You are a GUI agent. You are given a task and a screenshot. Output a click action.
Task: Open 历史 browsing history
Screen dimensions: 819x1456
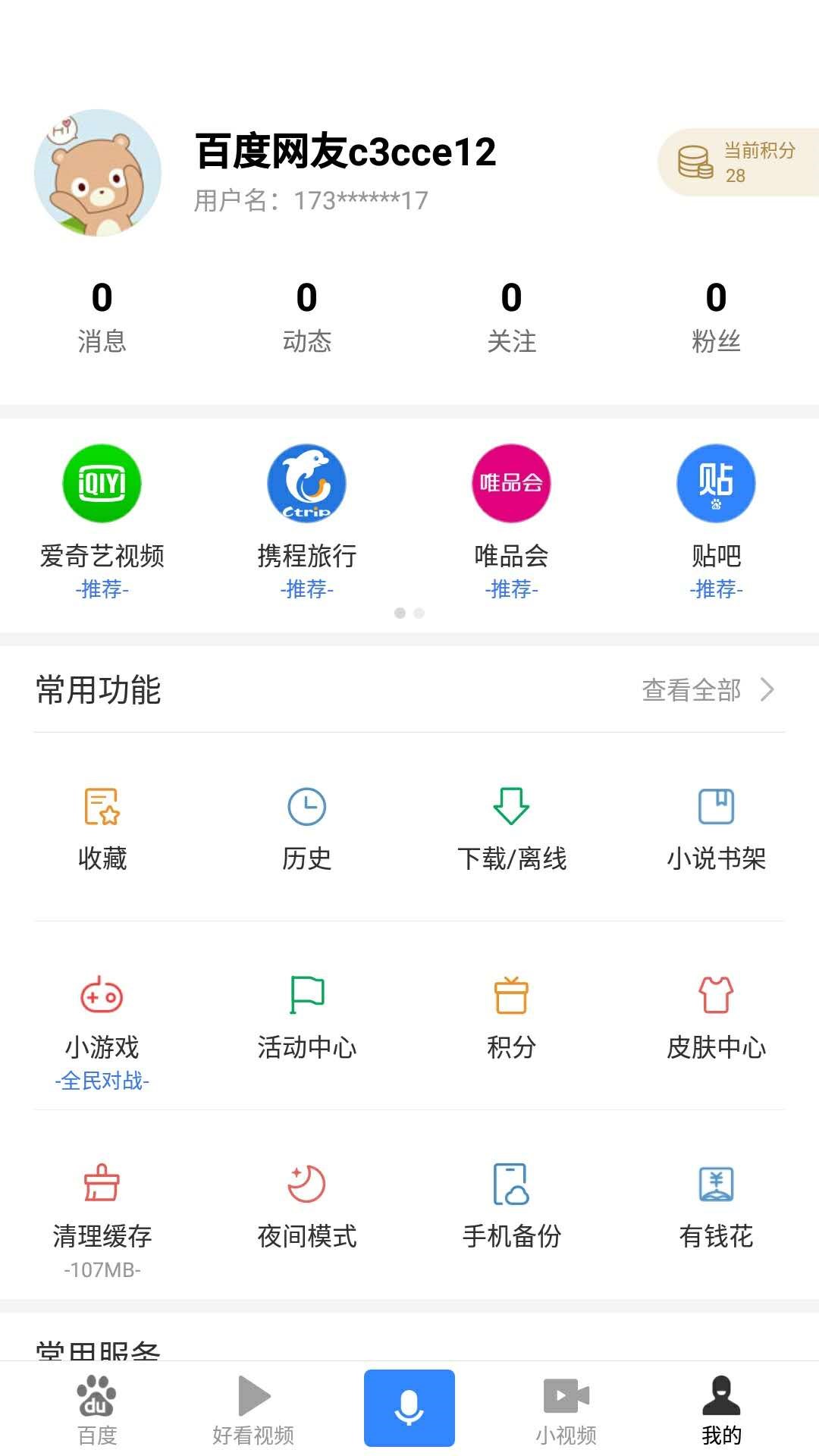307,827
